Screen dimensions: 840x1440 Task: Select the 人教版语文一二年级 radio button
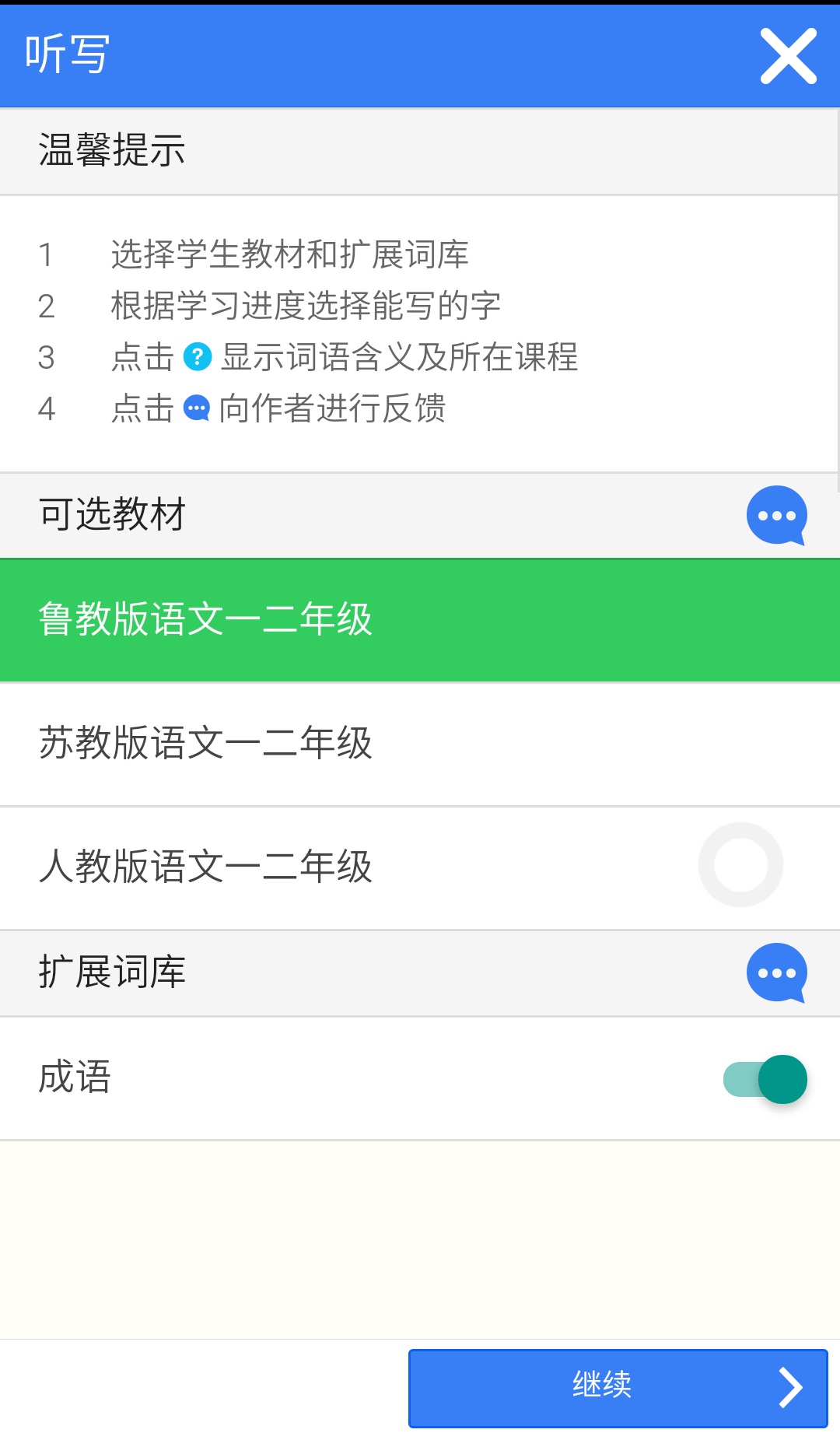click(x=740, y=865)
